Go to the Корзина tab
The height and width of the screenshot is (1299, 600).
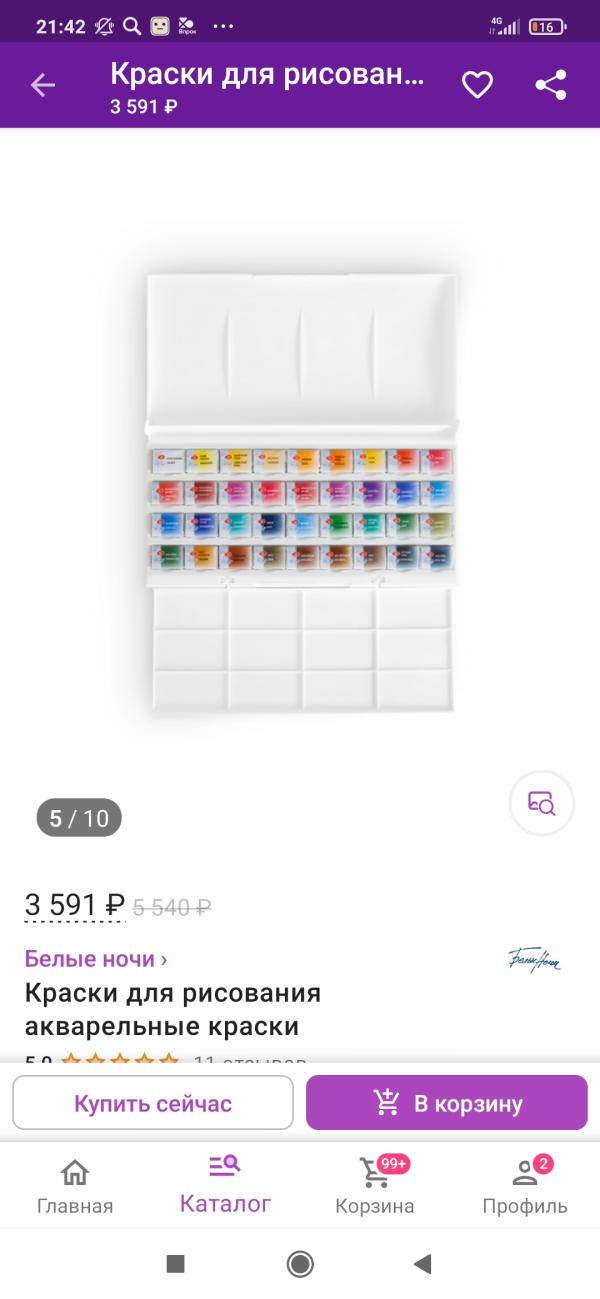[375, 1186]
